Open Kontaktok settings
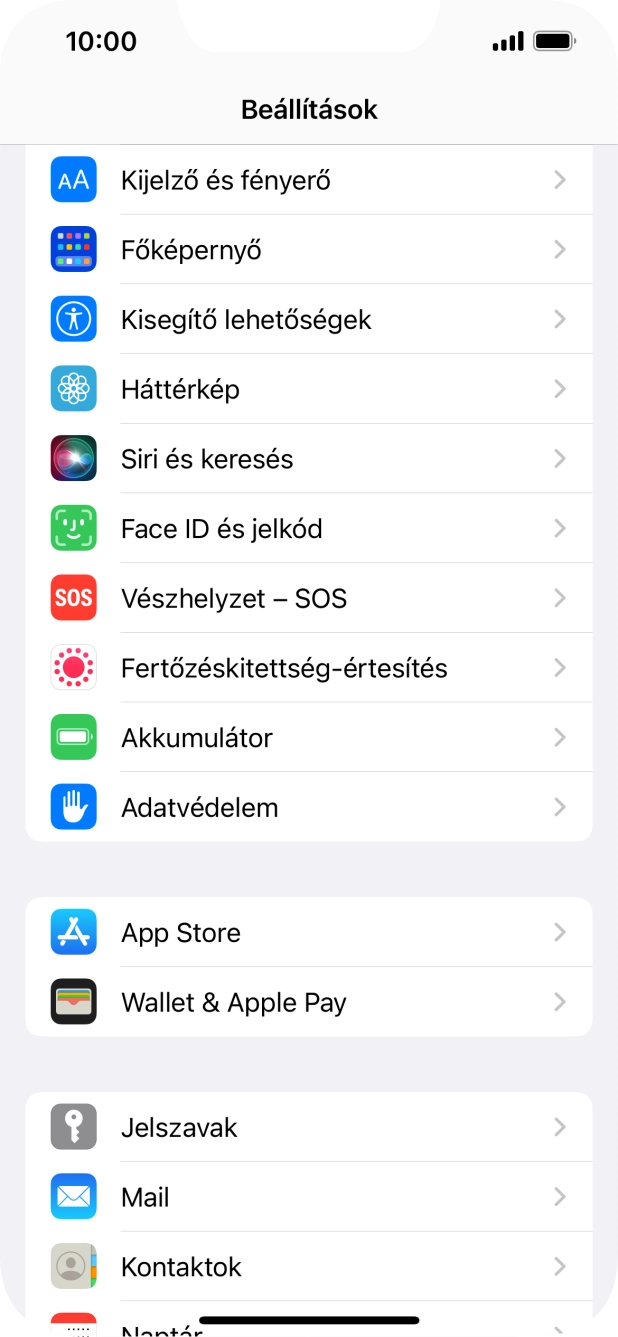The image size is (618, 1337). coord(308,1267)
